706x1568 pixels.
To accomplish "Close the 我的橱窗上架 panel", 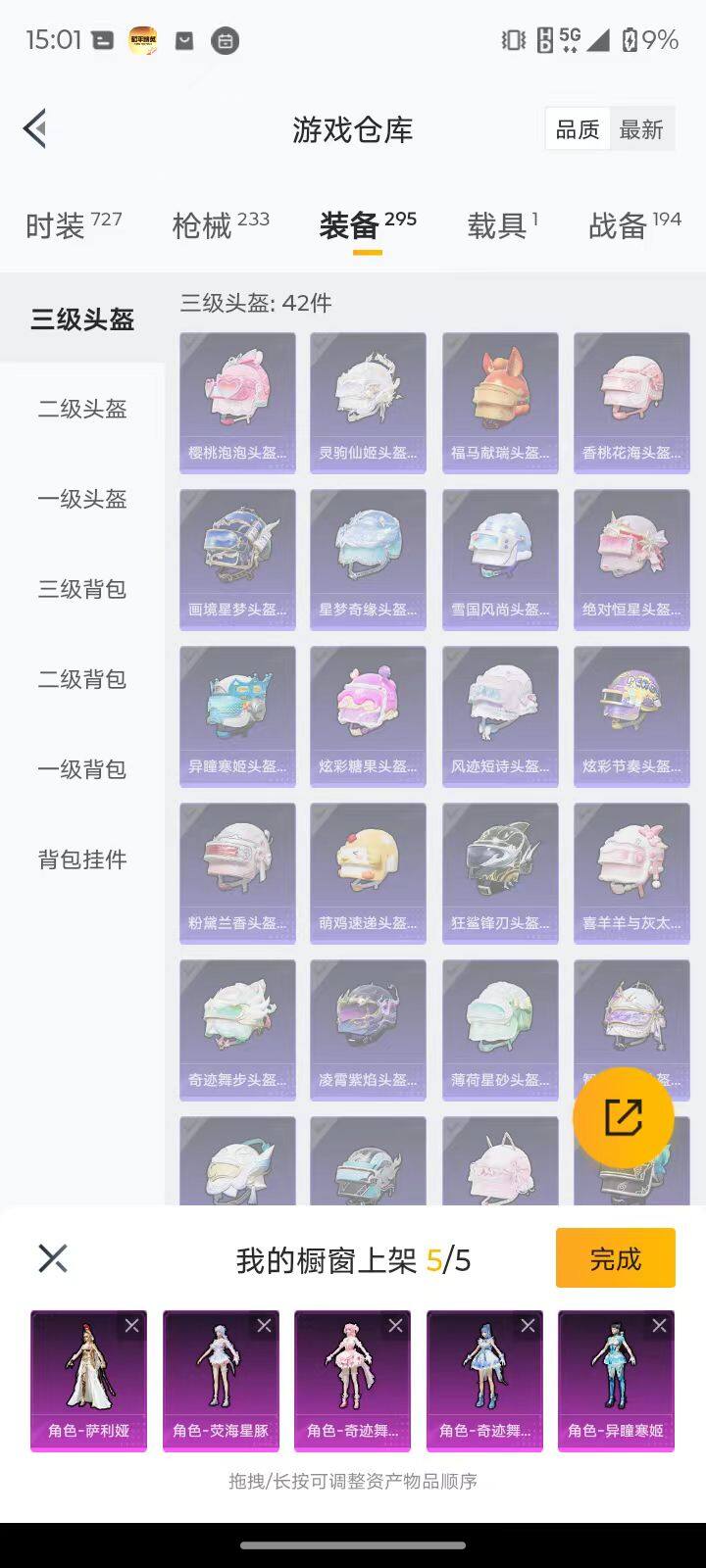I will coord(53,1257).
